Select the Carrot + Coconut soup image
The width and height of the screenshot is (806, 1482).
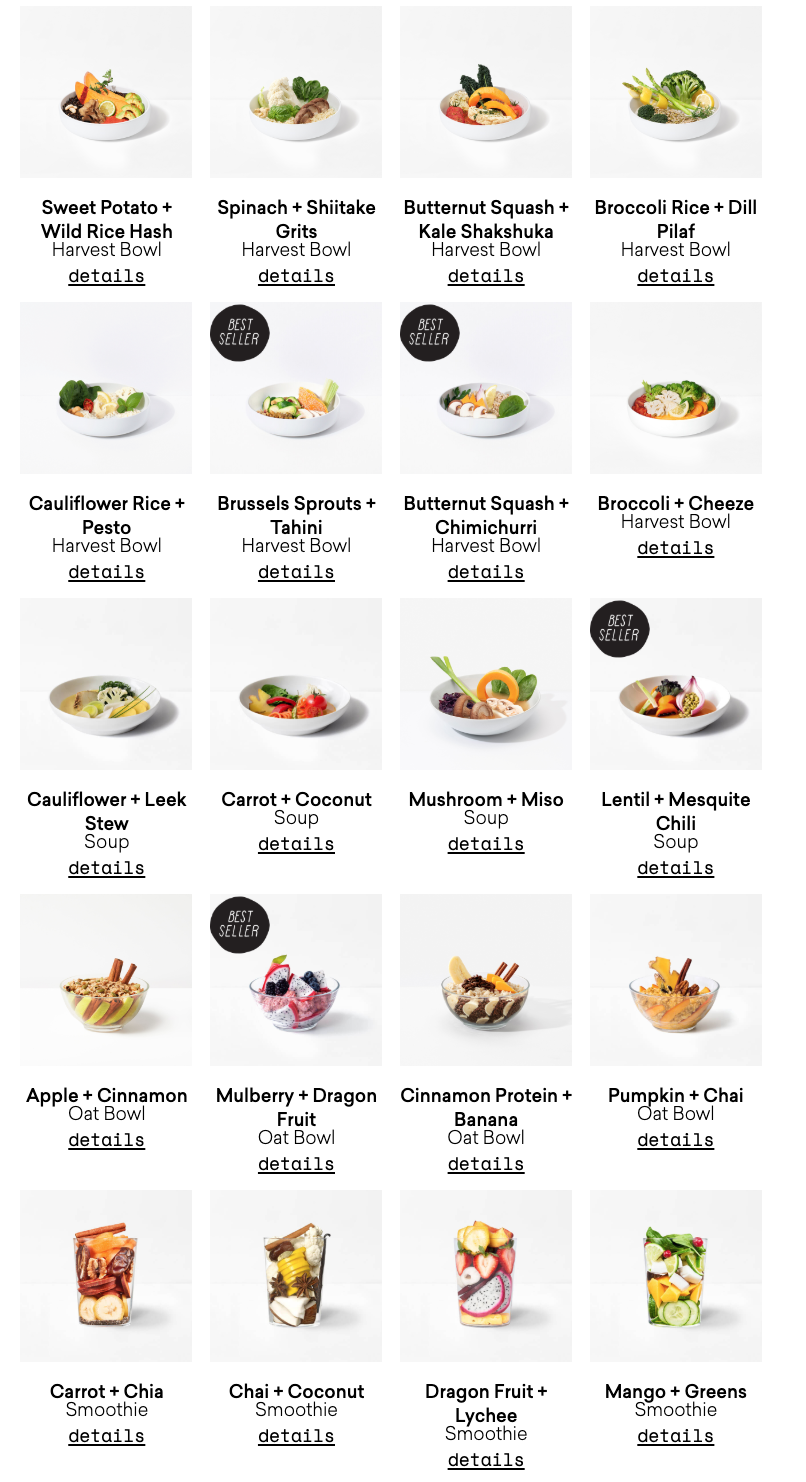pyautogui.click(x=296, y=684)
